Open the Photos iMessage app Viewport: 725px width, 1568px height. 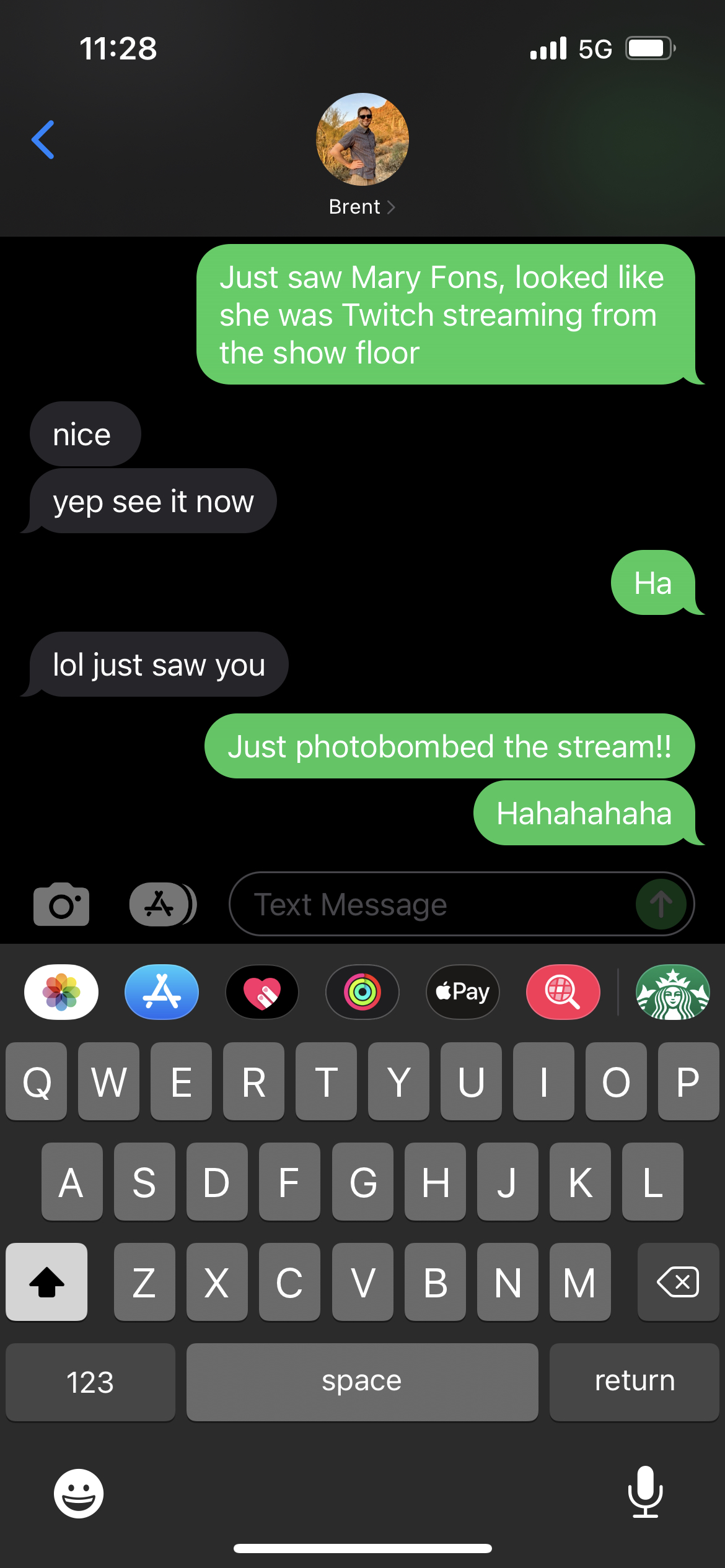pos(61,992)
